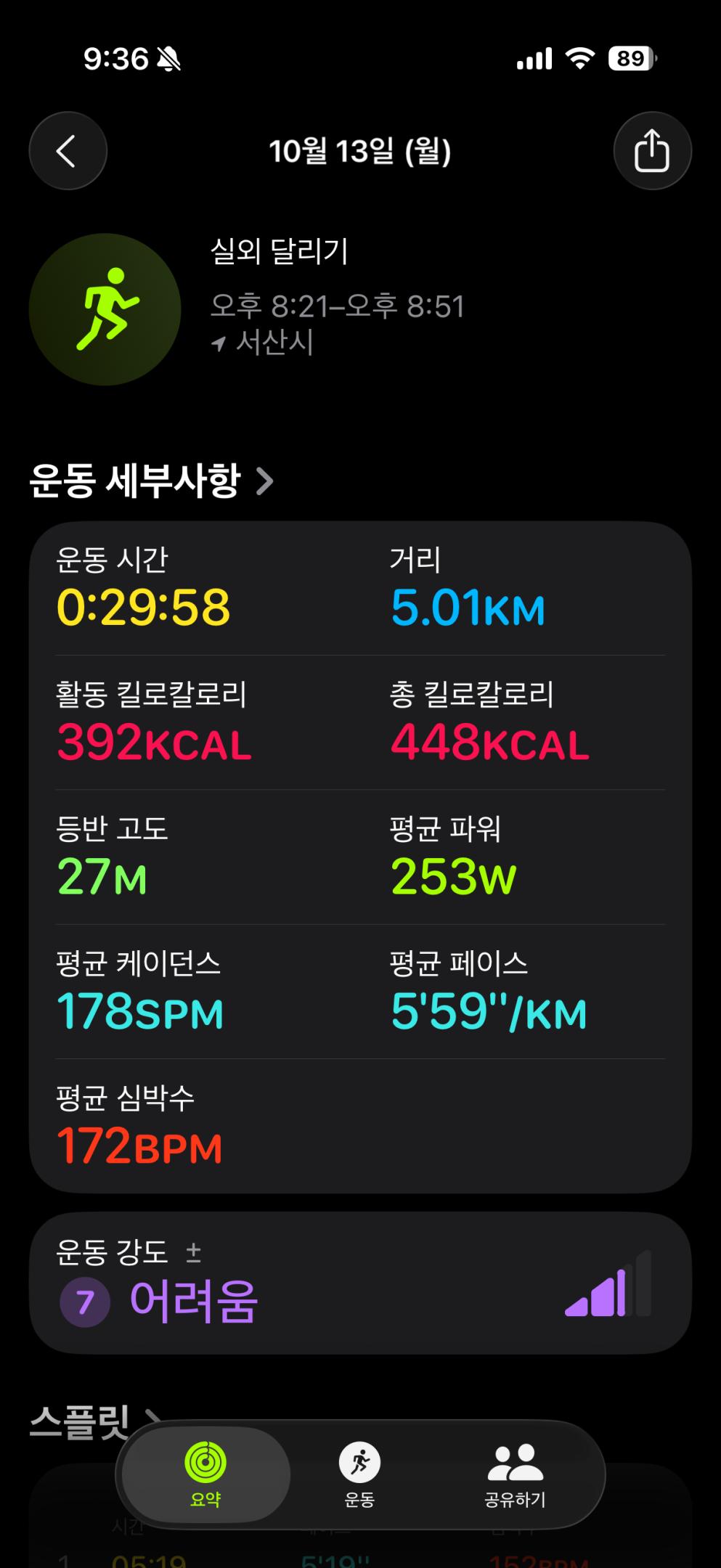The image size is (721, 1568).
Task: Open 운동 세부사항 details
Action: (x=151, y=481)
